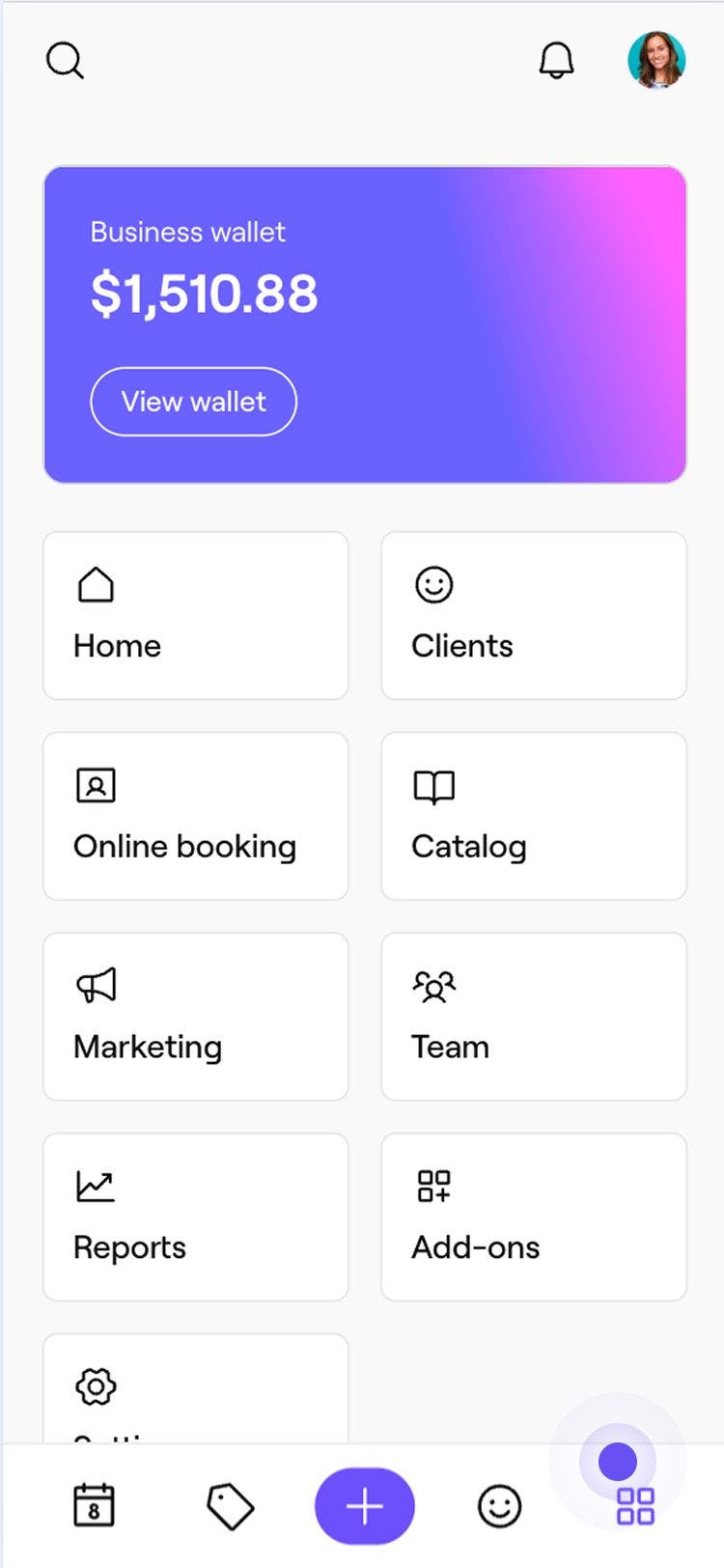Open the Add-ons card
724x1568 pixels.
pos(533,1217)
